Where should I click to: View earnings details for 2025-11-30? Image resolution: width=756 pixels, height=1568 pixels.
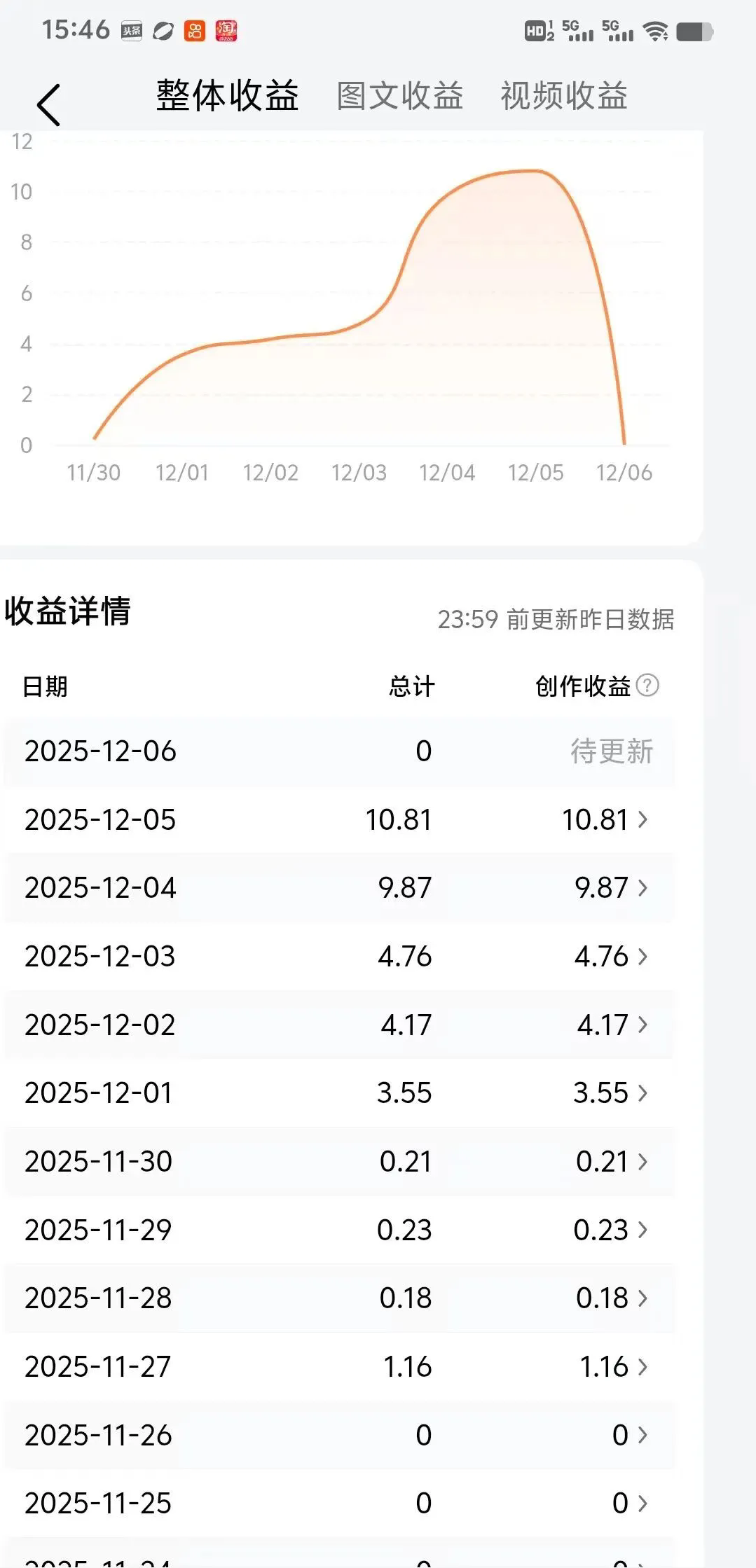[642, 1162]
